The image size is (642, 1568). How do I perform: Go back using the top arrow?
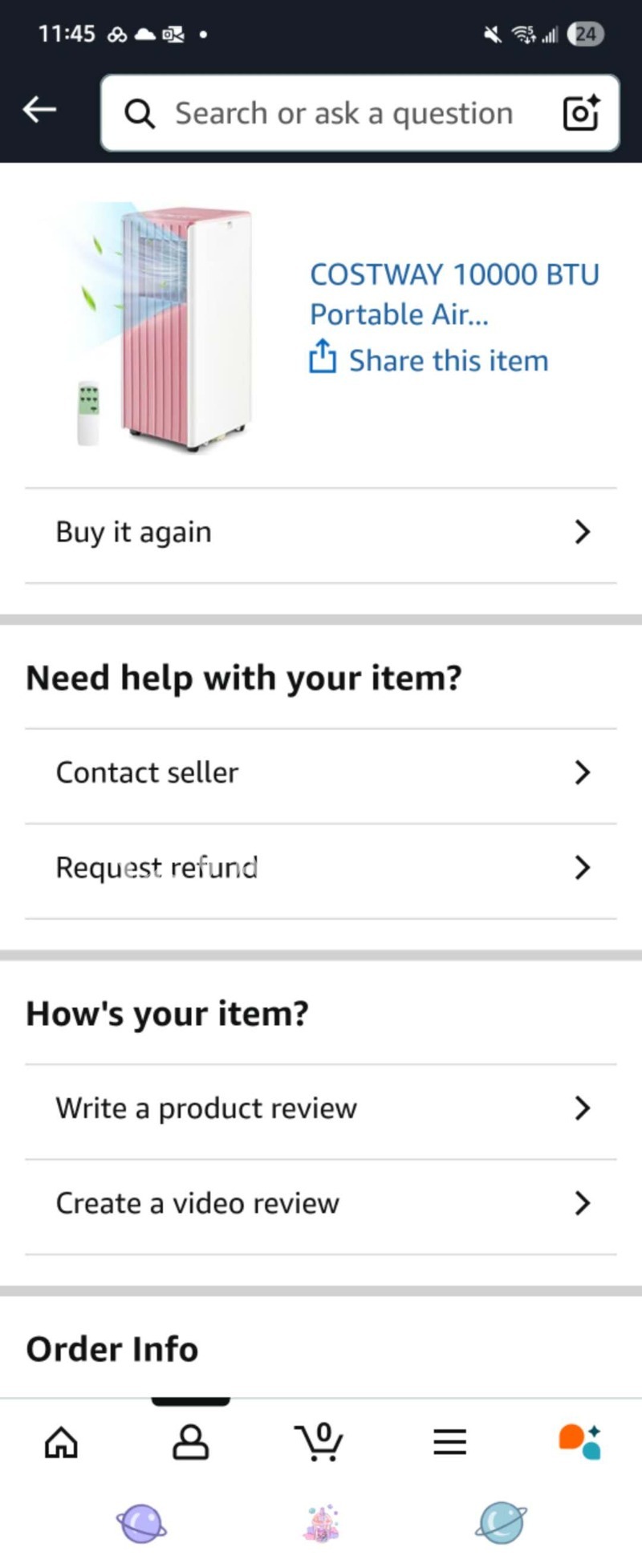[39, 110]
